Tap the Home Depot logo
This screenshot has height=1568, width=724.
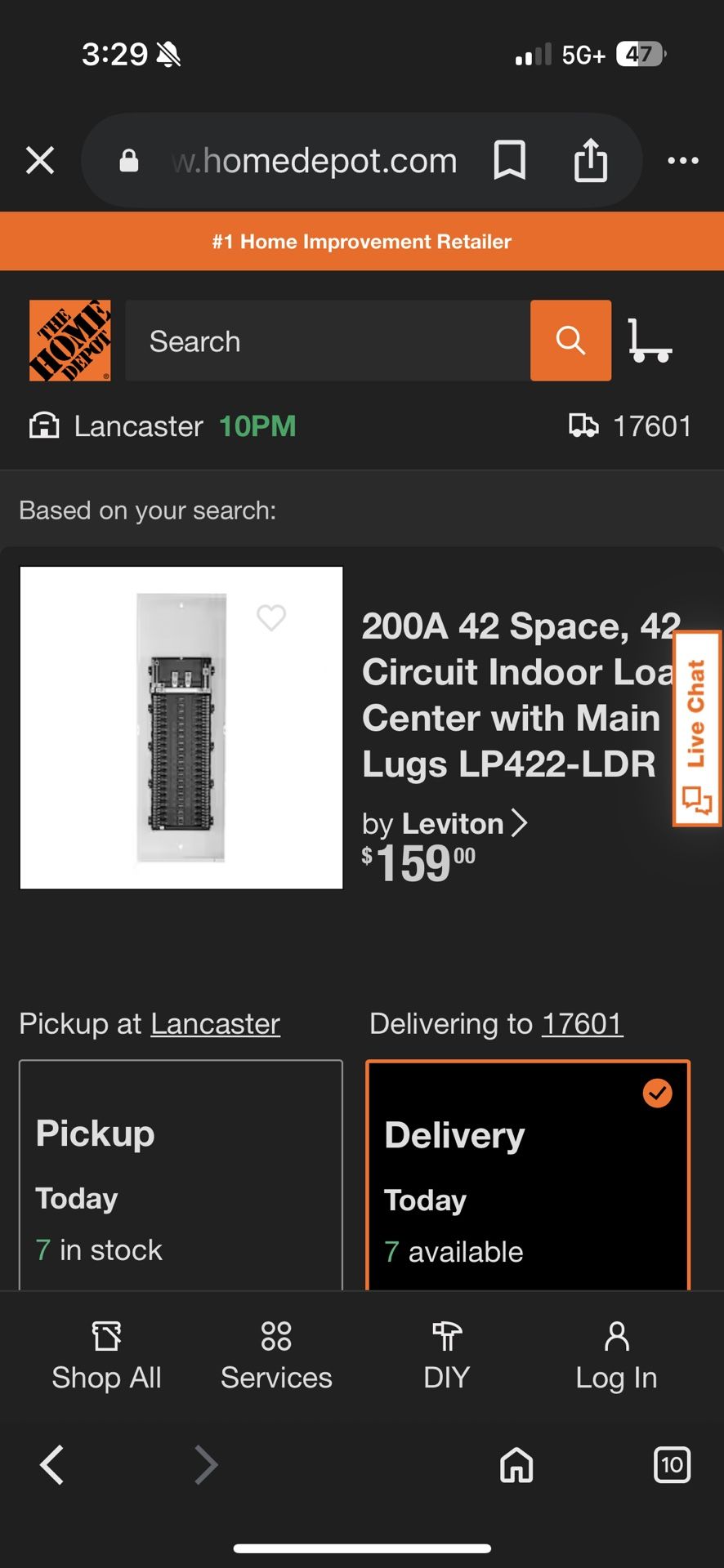70,341
